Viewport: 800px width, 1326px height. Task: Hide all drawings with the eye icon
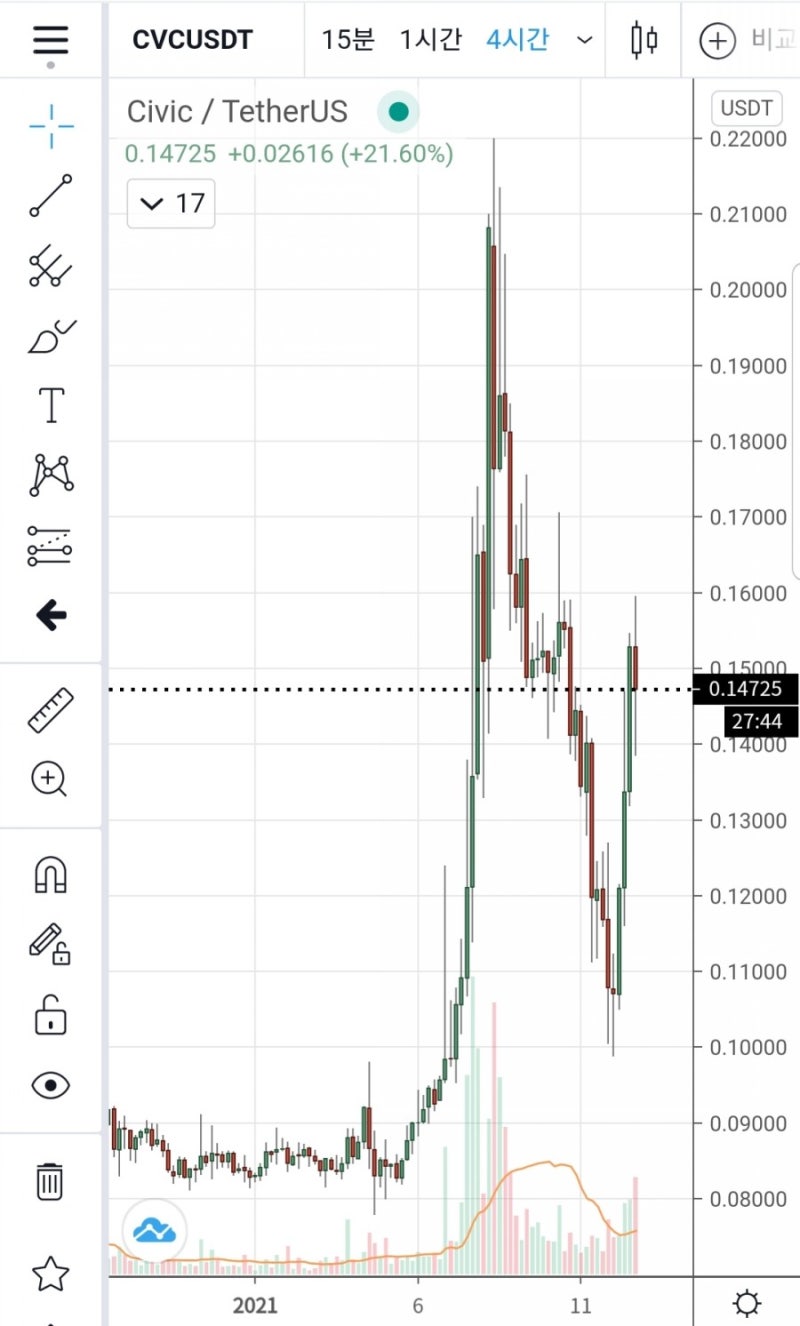[x=51, y=1085]
